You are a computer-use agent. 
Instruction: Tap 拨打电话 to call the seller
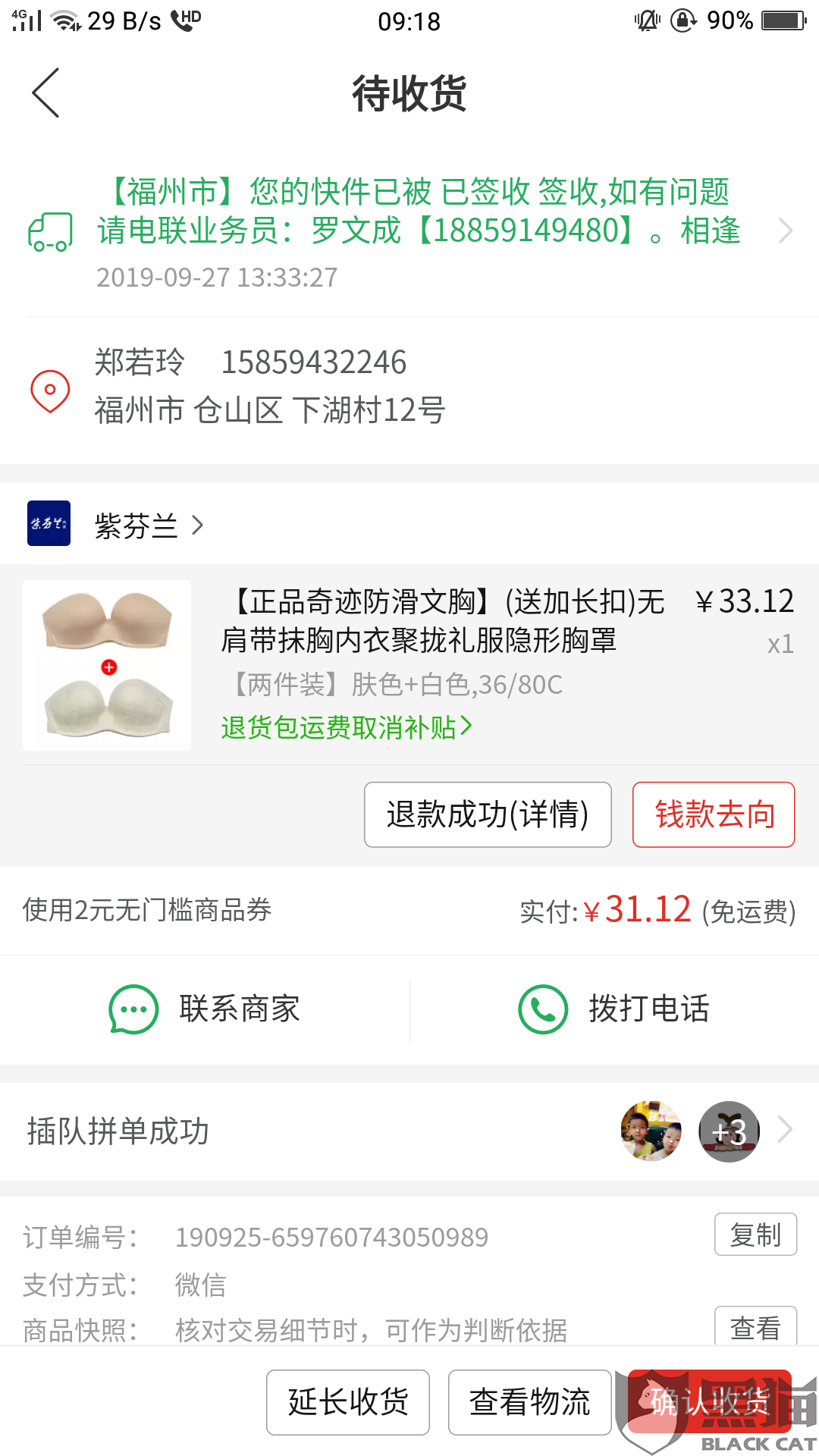pos(614,1009)
